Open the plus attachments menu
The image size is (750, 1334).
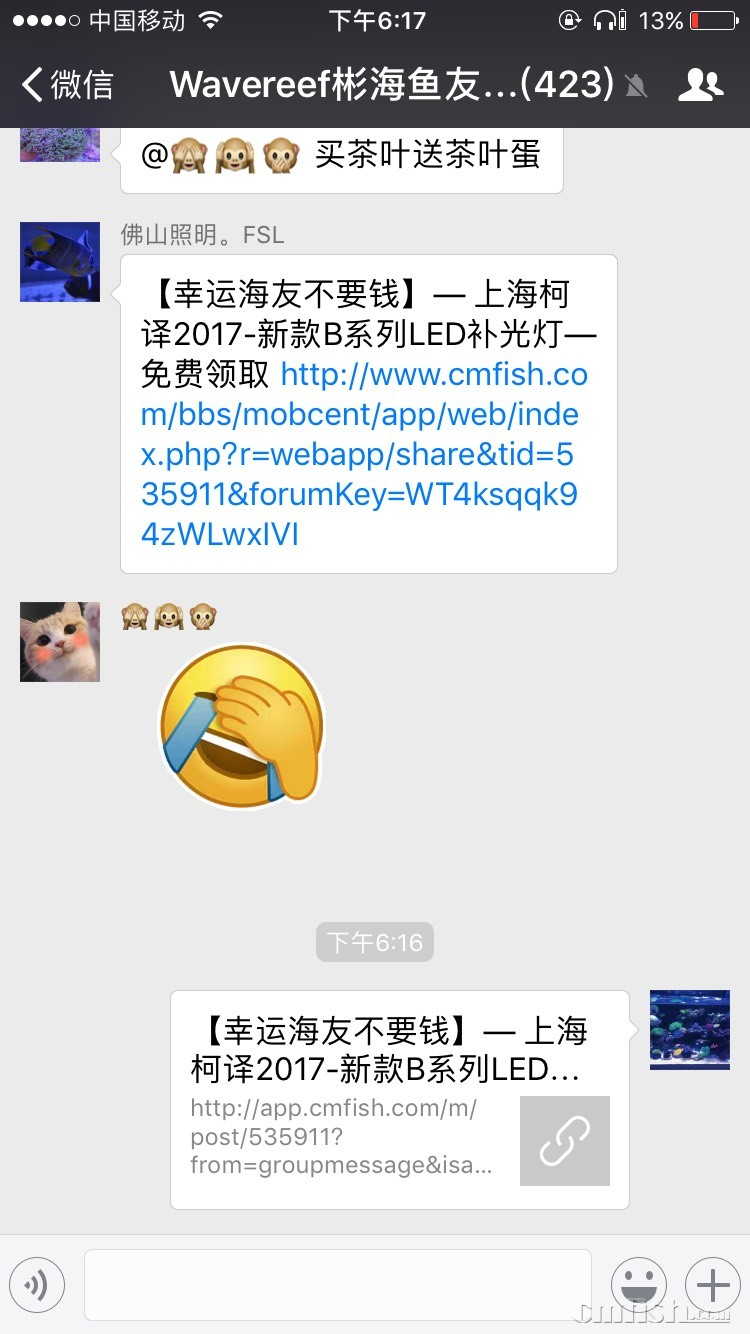pyautogui.click(x=712, y=1285)
